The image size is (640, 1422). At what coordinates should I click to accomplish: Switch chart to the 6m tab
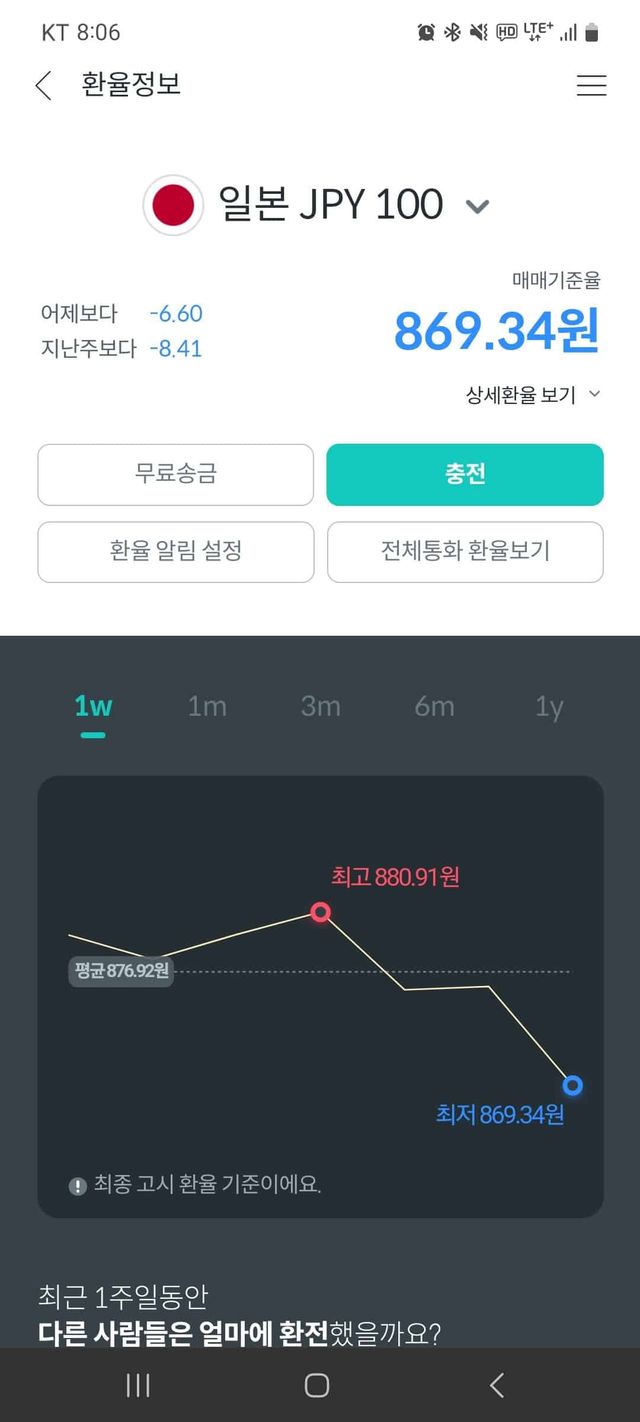click(435, 707)
